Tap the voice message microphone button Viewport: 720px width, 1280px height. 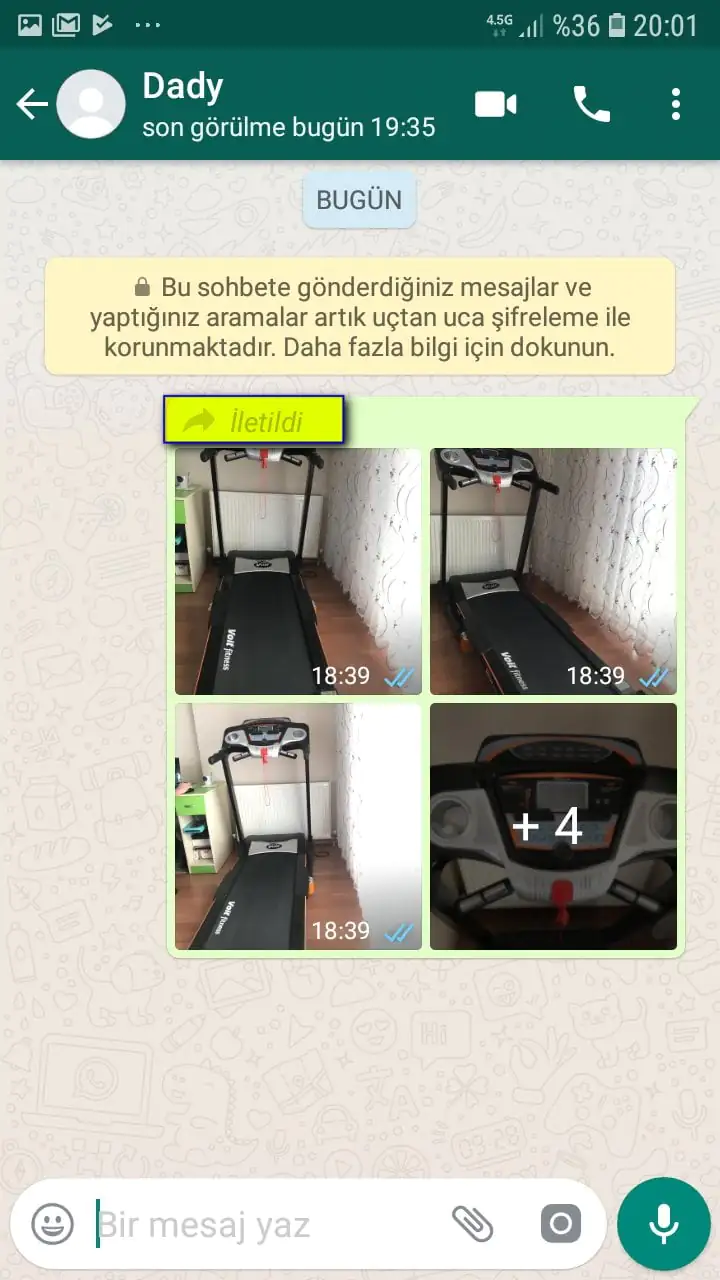coord(663,1224)
